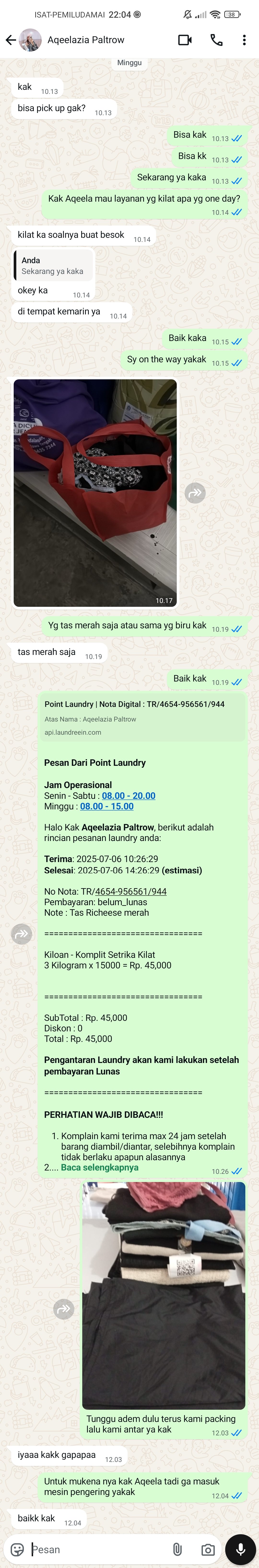Go back to the chat list
Viewport: 259px width, 1568px height.
10,40
